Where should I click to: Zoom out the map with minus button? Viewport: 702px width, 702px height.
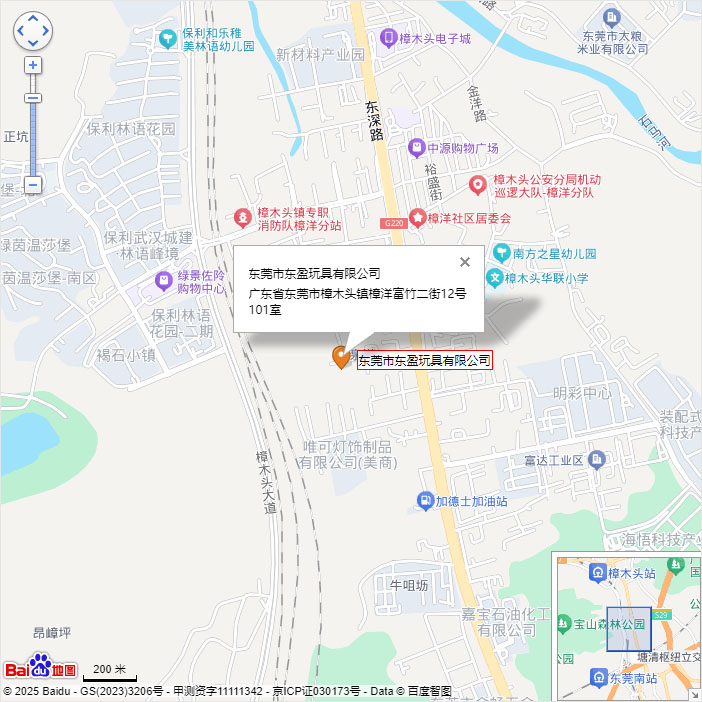point(33,185)
